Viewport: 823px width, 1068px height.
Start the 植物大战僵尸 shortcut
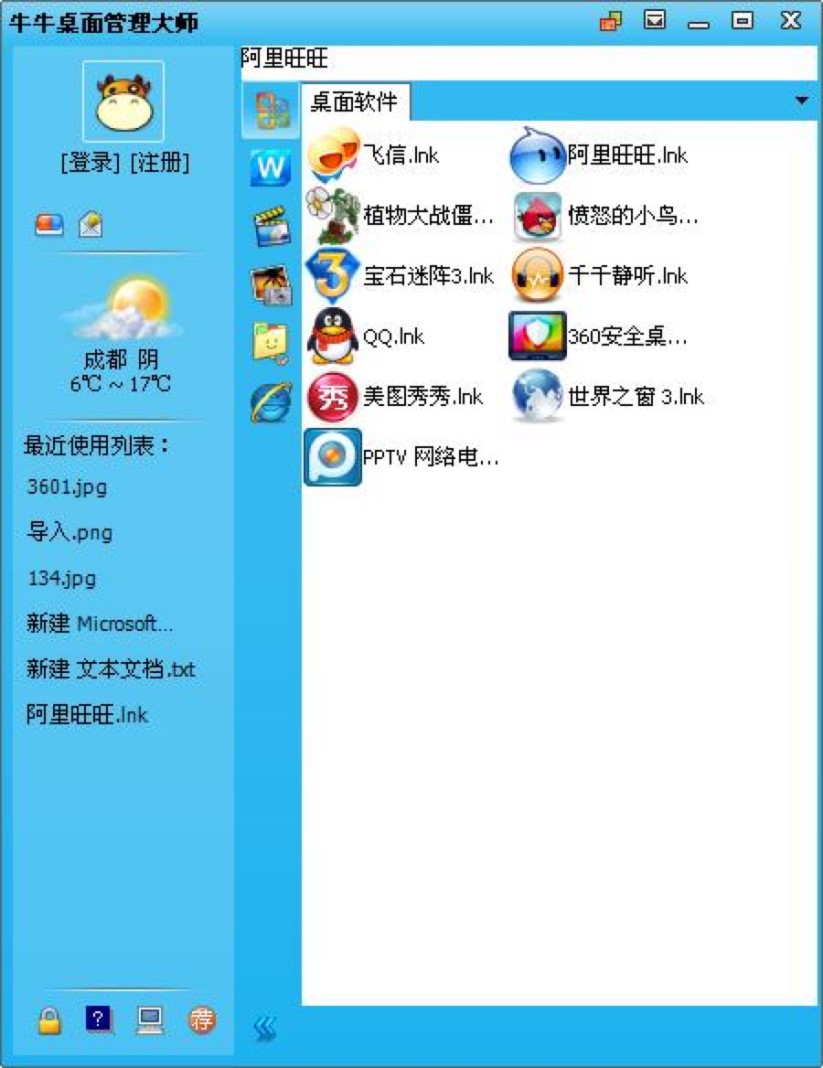coord(400,216)
